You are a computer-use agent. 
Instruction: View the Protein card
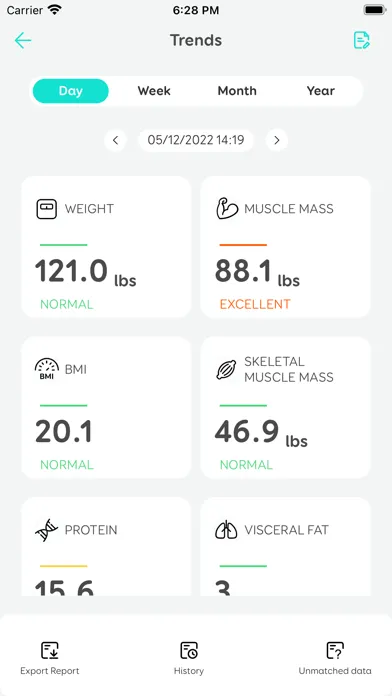click(107, 546)
